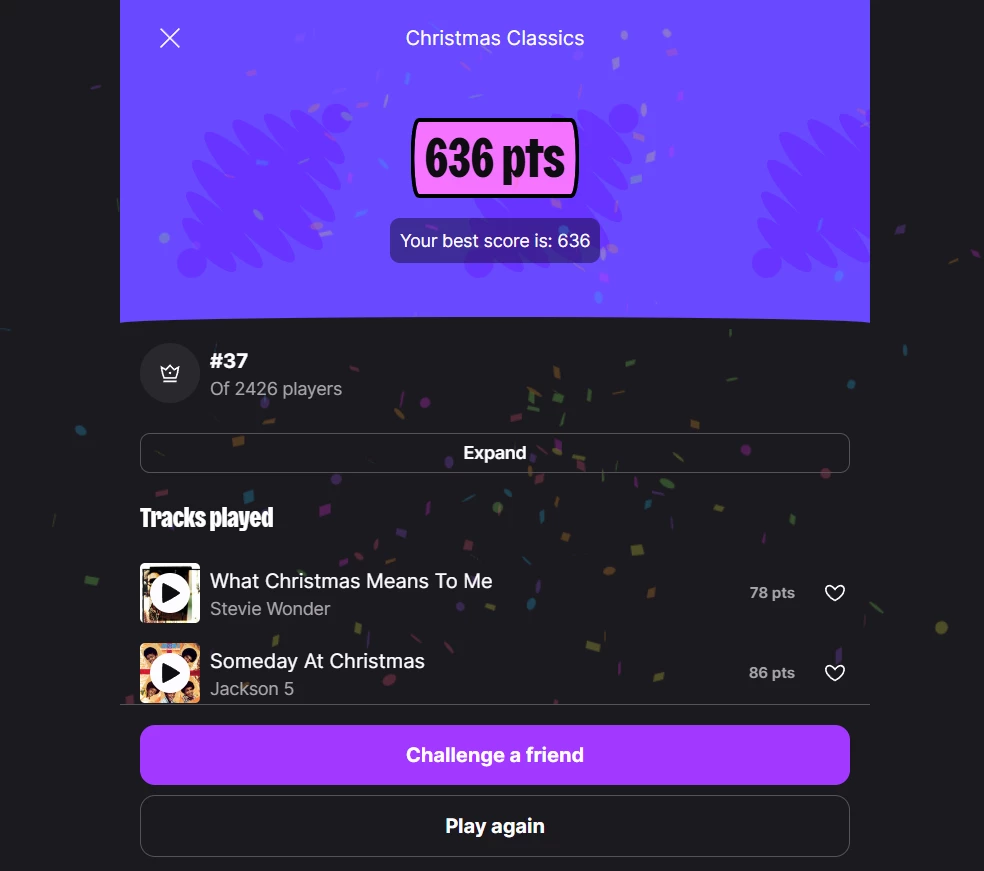Image resolution: width=984 pixels, height=871 pixels.
Task: Like Someday At Christmas by Jackson 5
Action: (x=835, y=673)
